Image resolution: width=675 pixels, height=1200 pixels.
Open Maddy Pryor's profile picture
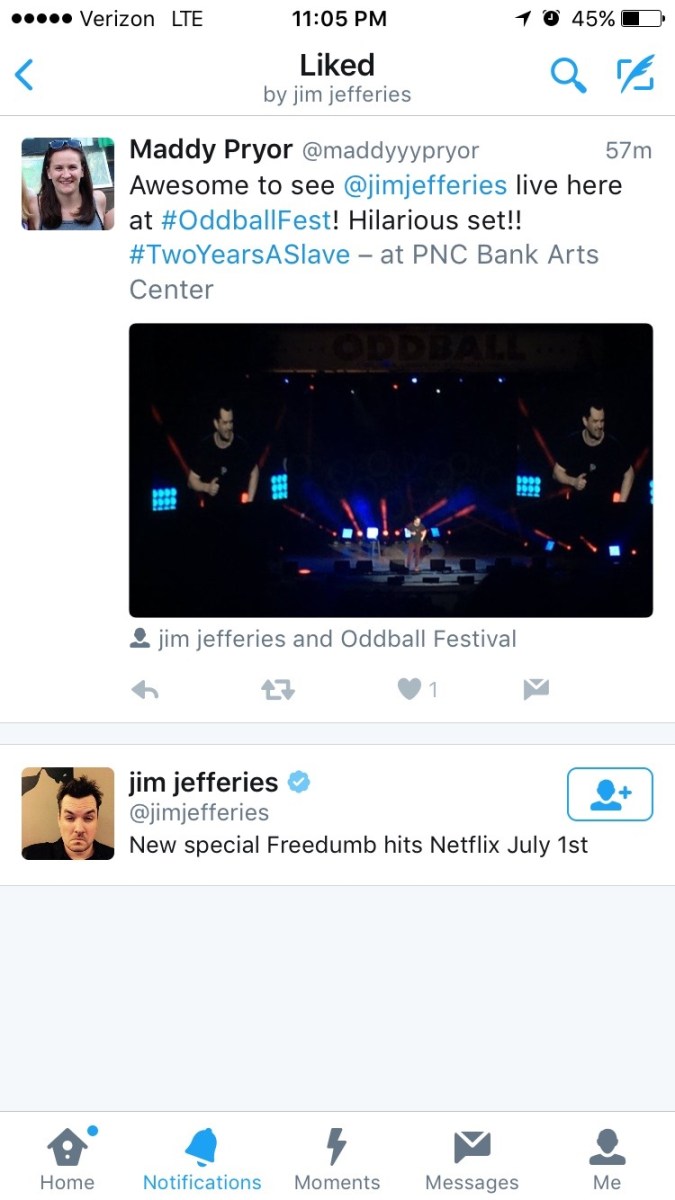[x=68, y=184]
